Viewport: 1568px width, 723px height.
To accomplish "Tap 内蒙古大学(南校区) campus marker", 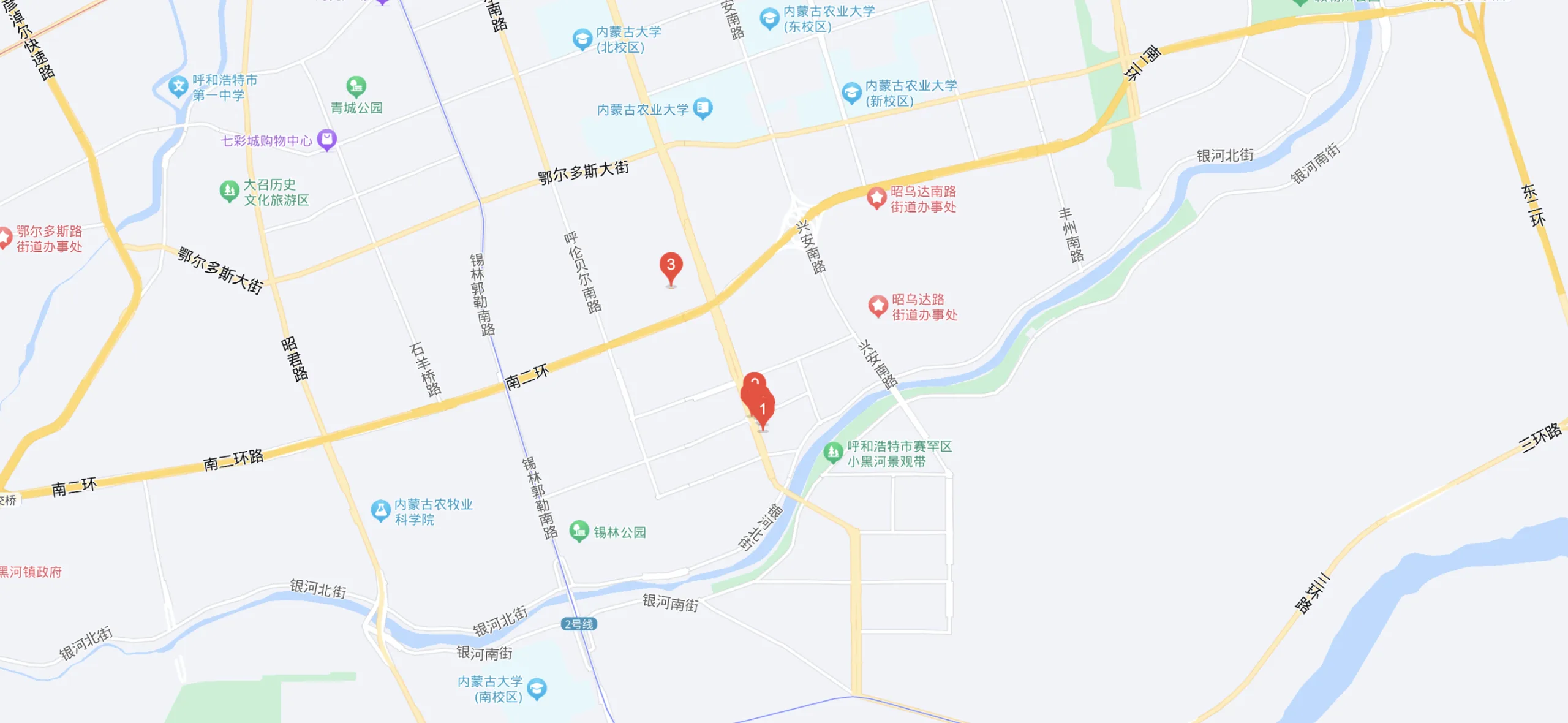I will pyautogui.click(x=537, y=689).
